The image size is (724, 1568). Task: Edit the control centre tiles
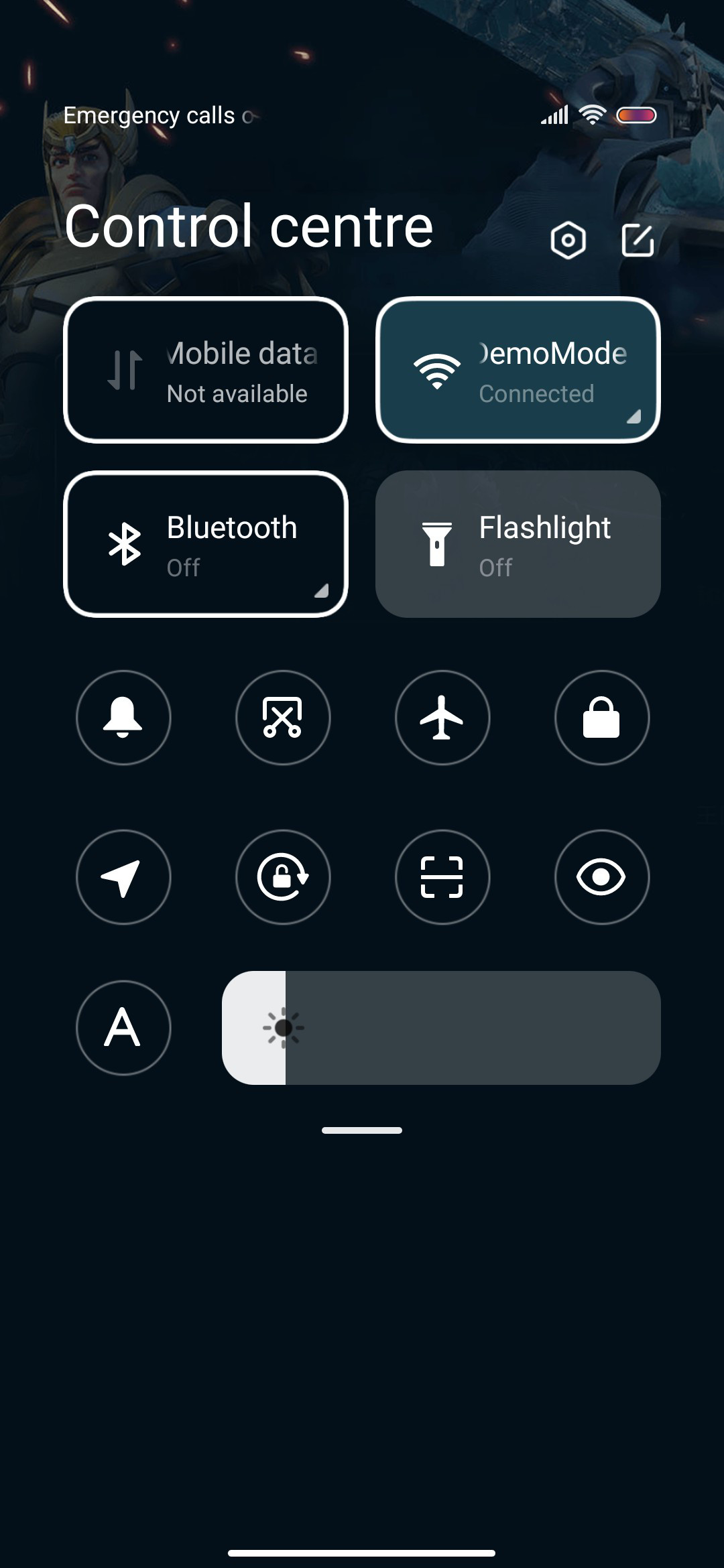[638, 240]
